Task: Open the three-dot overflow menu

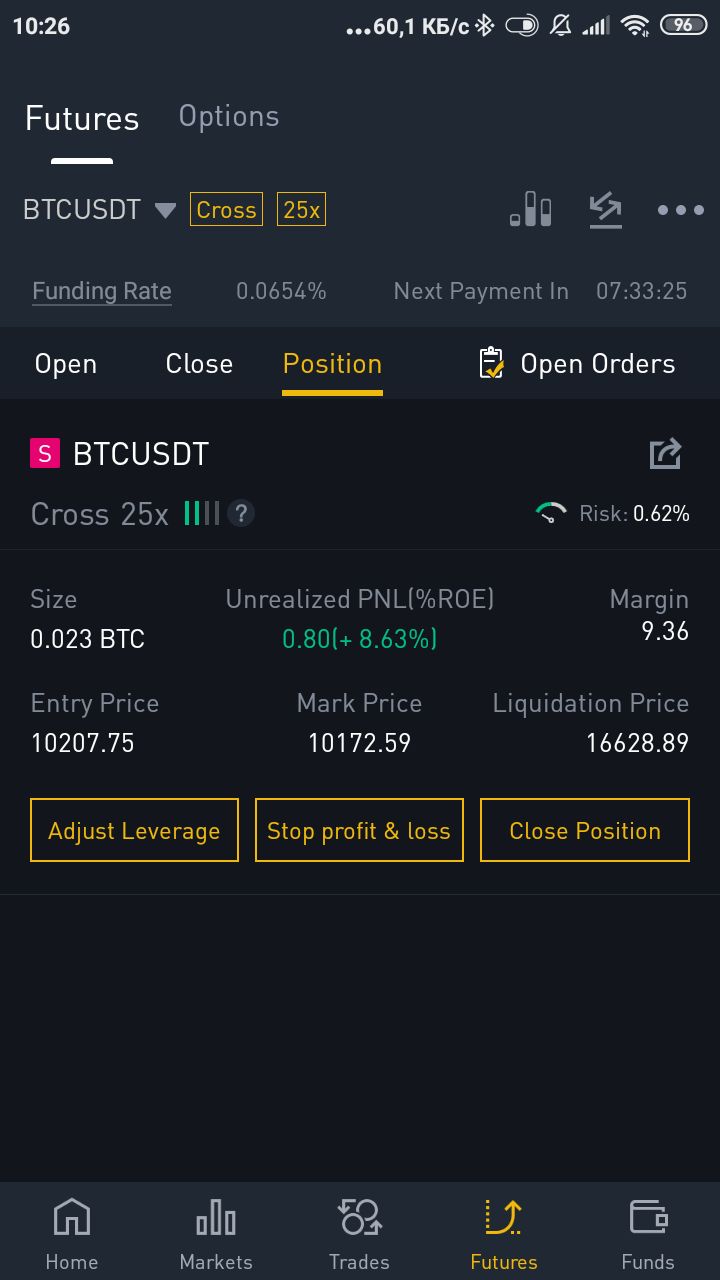Action: point(681,210)
